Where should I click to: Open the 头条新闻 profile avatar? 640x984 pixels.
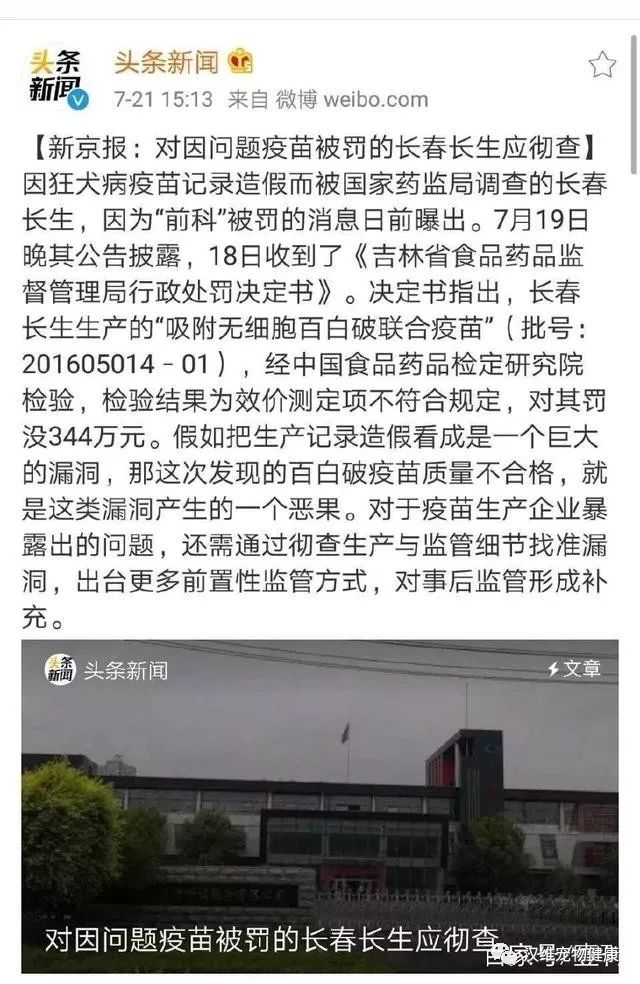coord(56,76)
